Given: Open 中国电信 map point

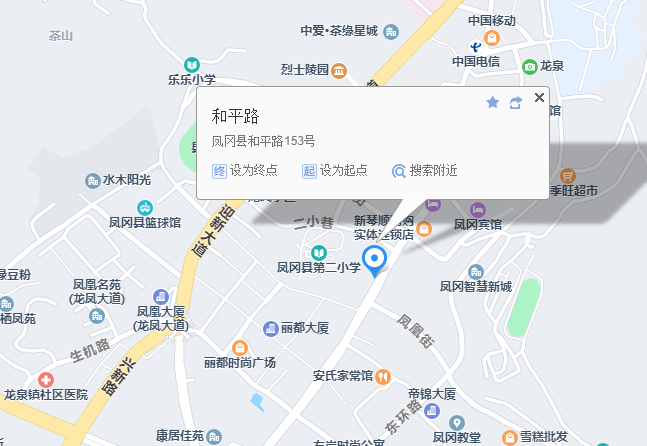Looking at the screenshot, I should pos(479,45).
